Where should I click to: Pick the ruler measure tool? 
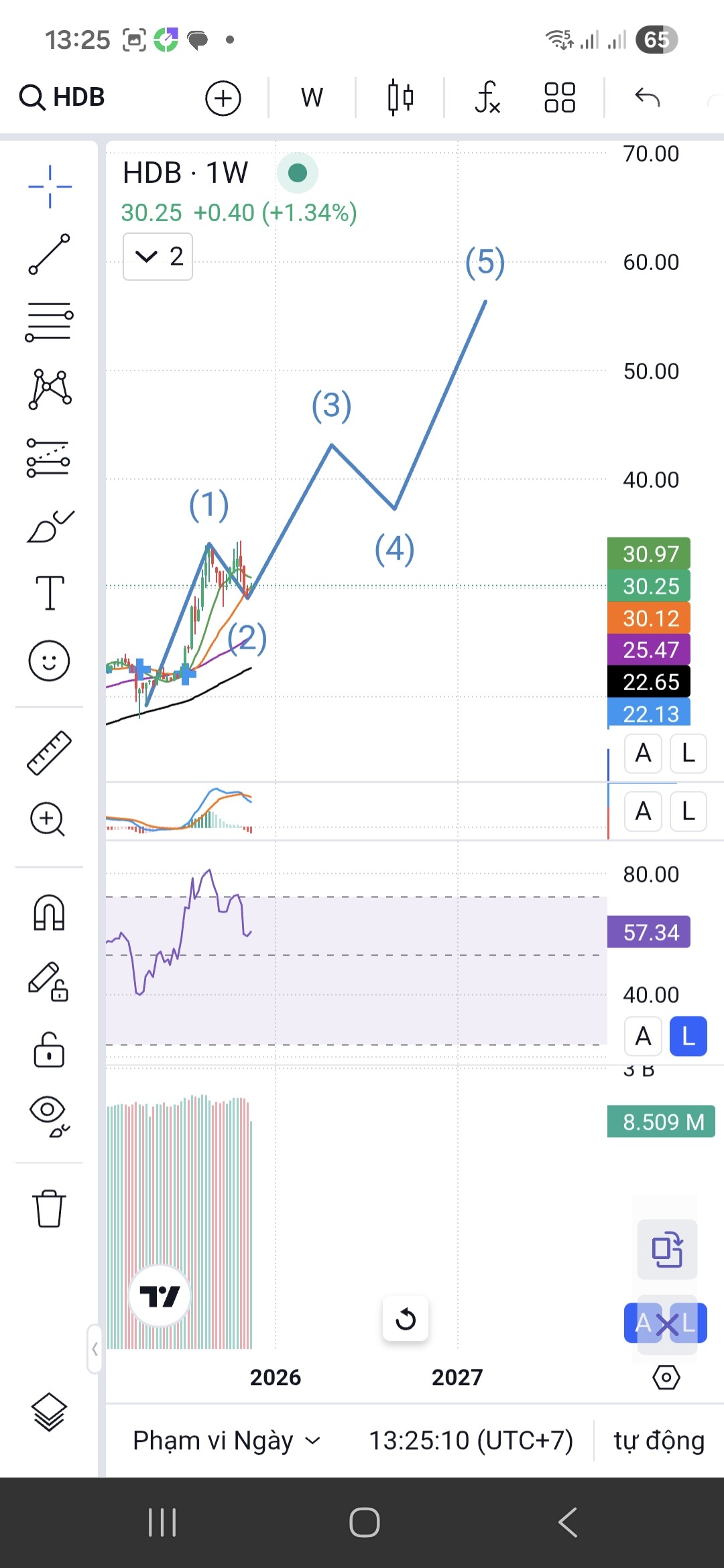click(x=50, y=753)
